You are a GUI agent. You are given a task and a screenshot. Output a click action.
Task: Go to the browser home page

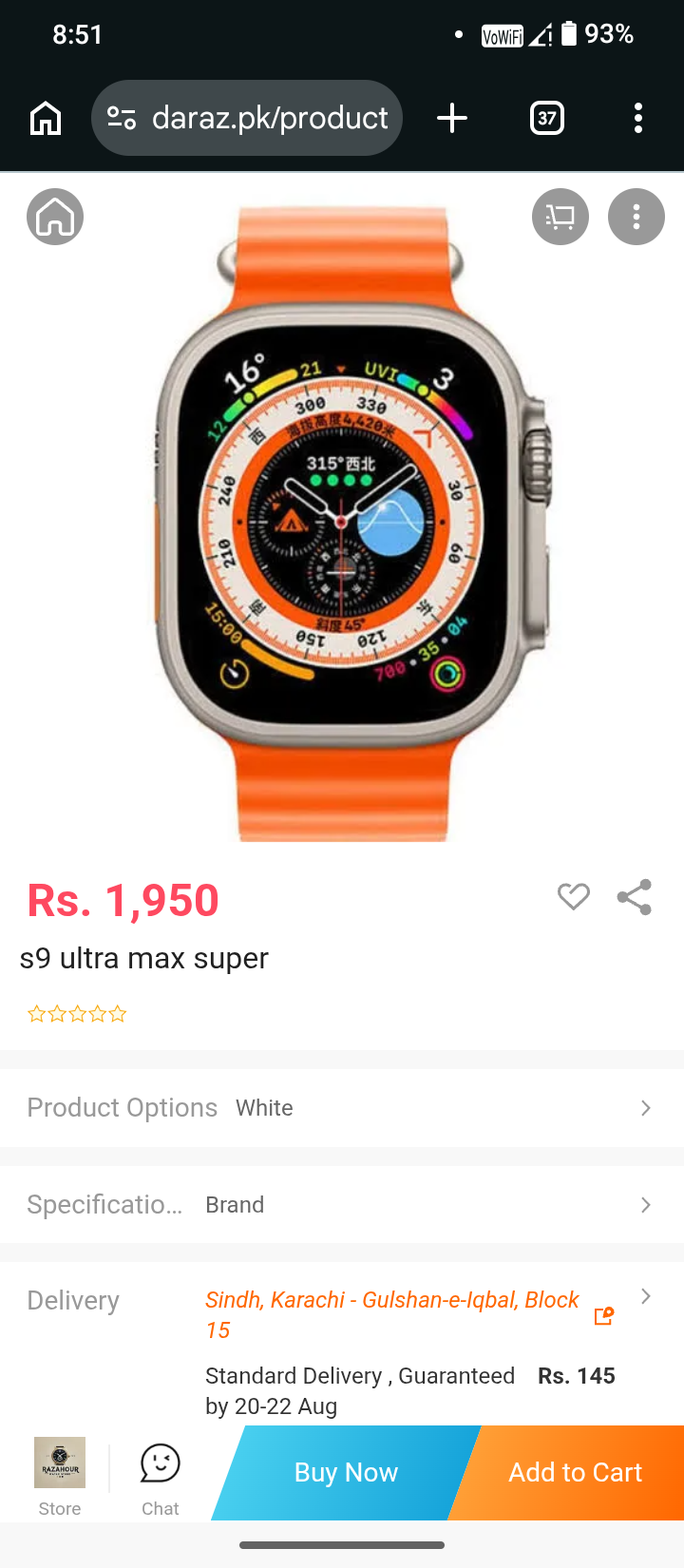[46, 118]
